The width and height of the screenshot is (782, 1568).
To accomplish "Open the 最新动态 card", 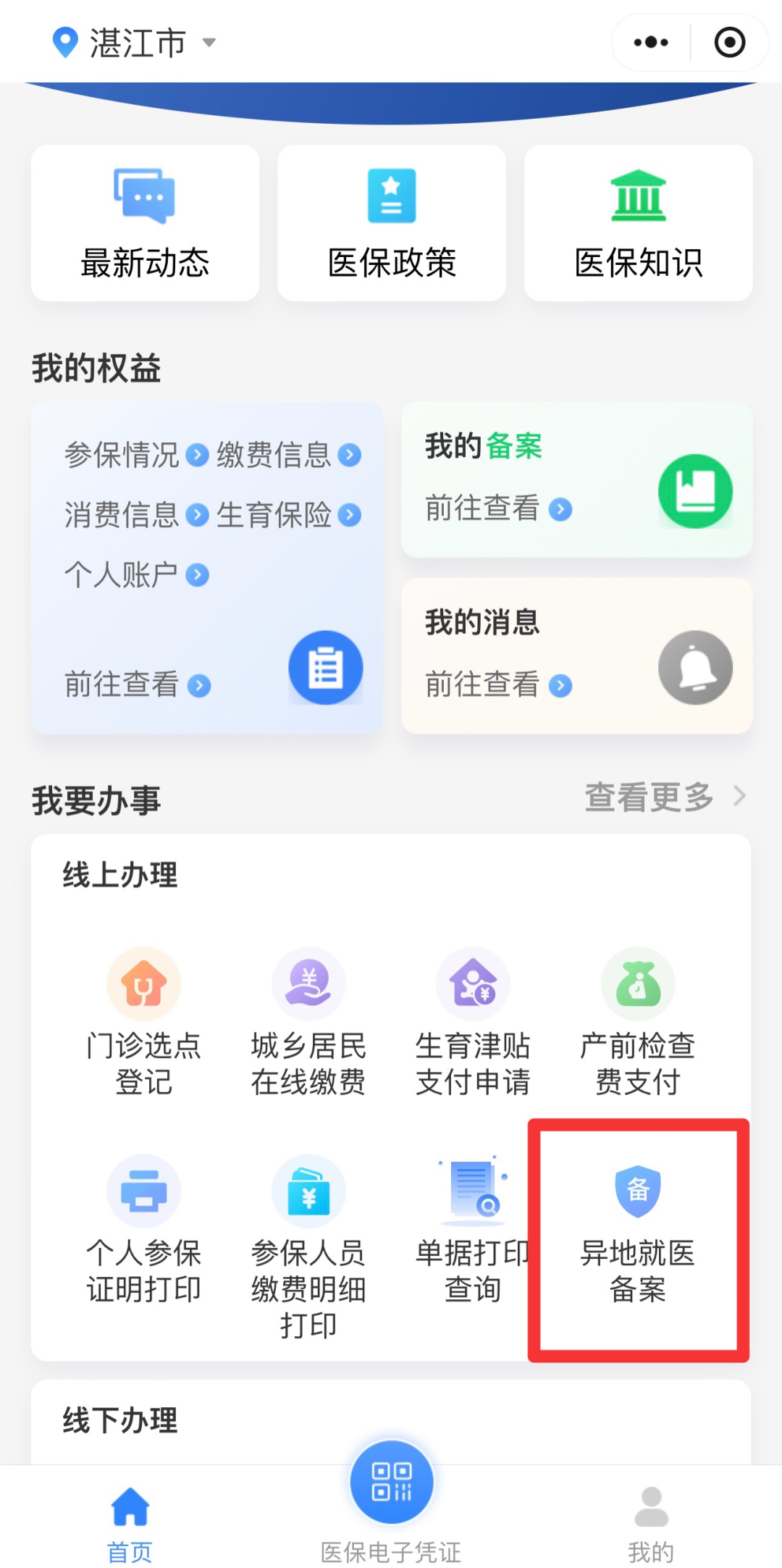I will pyautogui.click(x=145, y=223).
